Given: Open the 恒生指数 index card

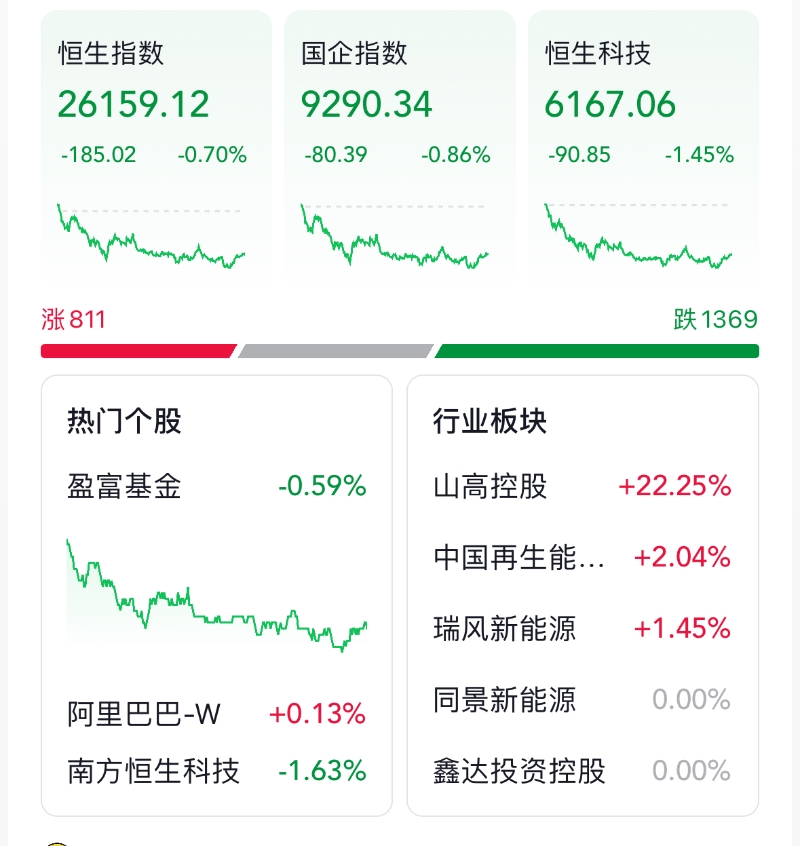Looking at the screenshot, I should pyautogui.click(x=155, y=140).
